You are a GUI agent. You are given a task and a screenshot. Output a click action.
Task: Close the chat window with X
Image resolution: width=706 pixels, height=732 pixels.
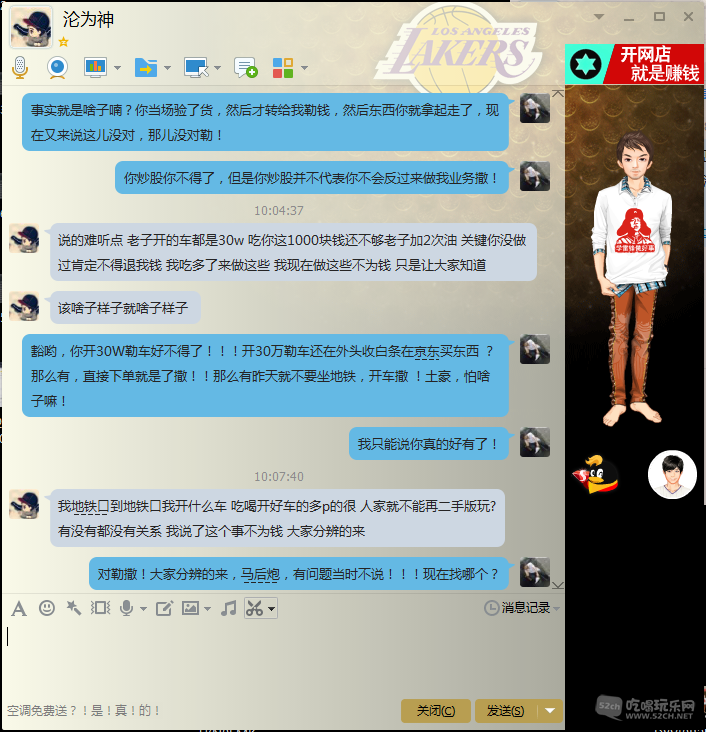coord(688,17)
